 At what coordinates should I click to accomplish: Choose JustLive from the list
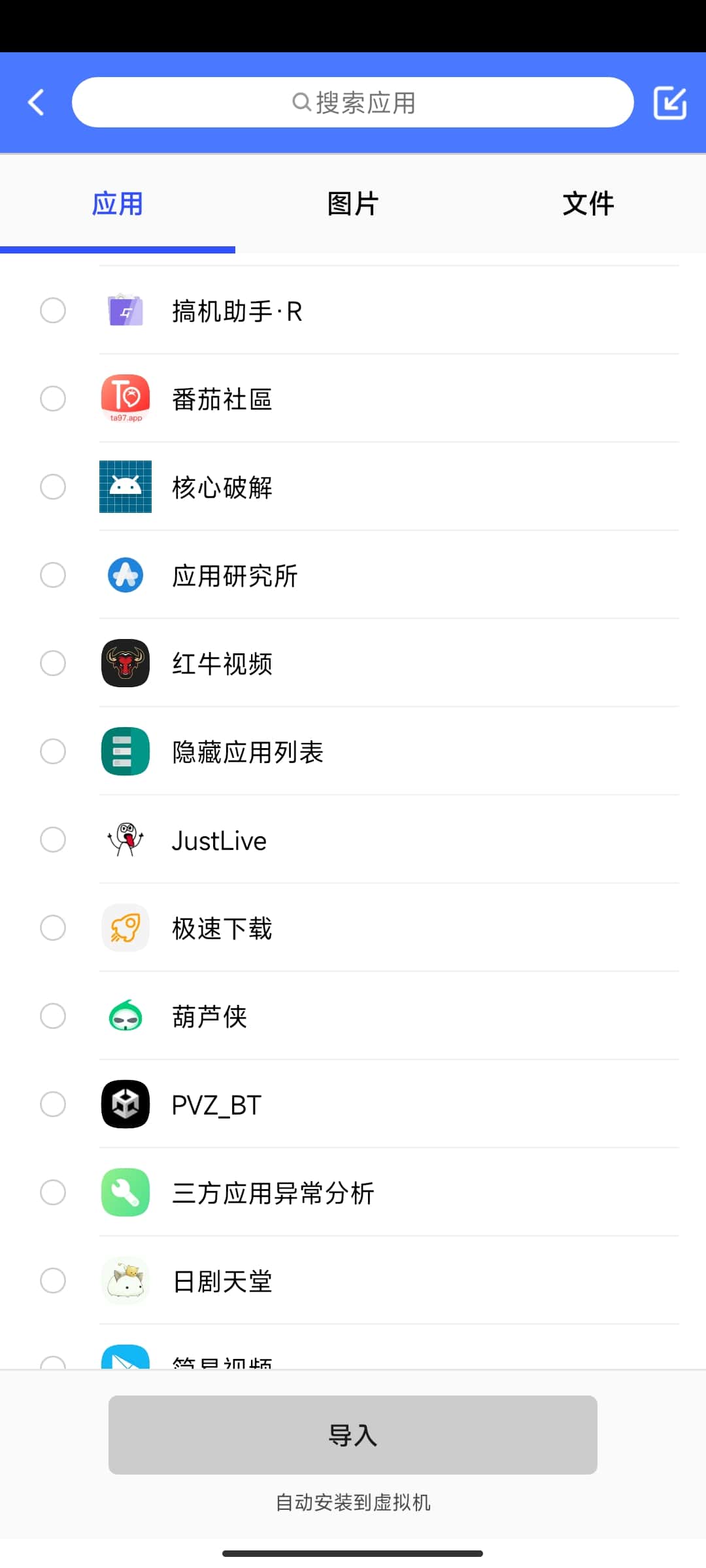coord(53,840)
